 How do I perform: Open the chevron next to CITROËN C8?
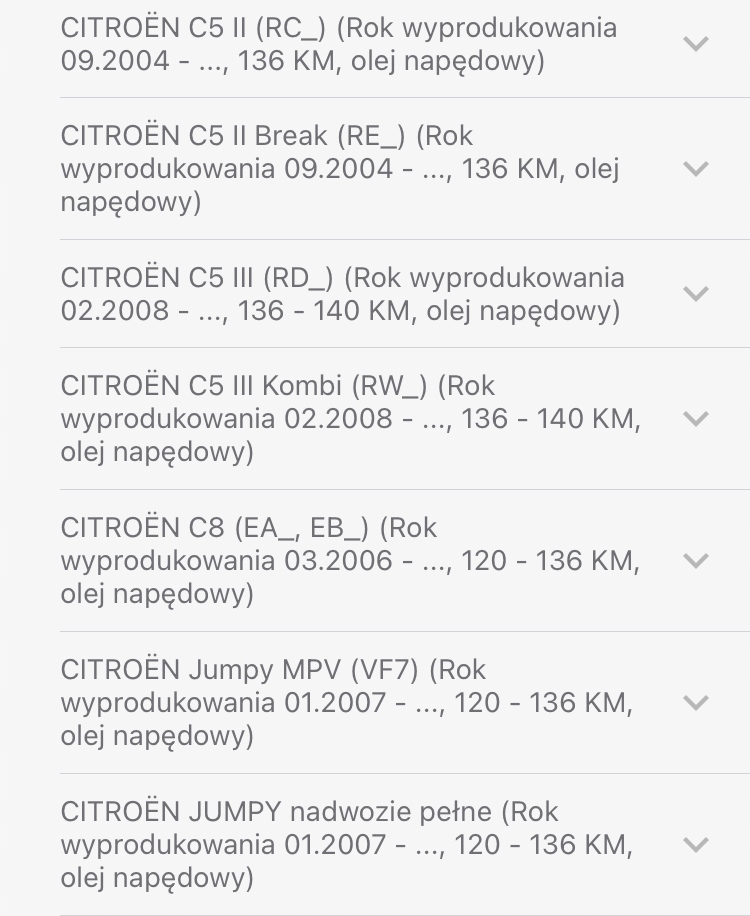(694, 561)
